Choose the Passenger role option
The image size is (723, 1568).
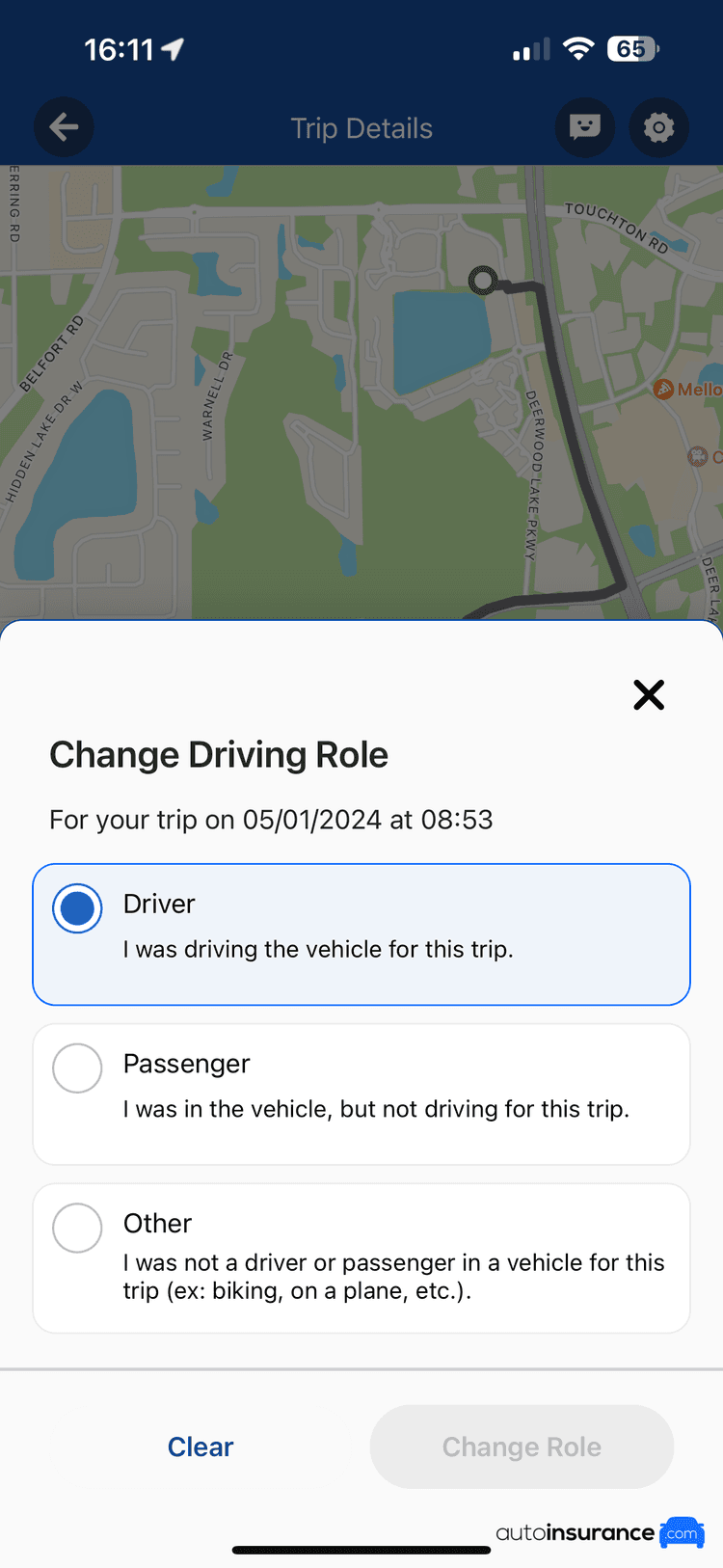[77, 1068]
